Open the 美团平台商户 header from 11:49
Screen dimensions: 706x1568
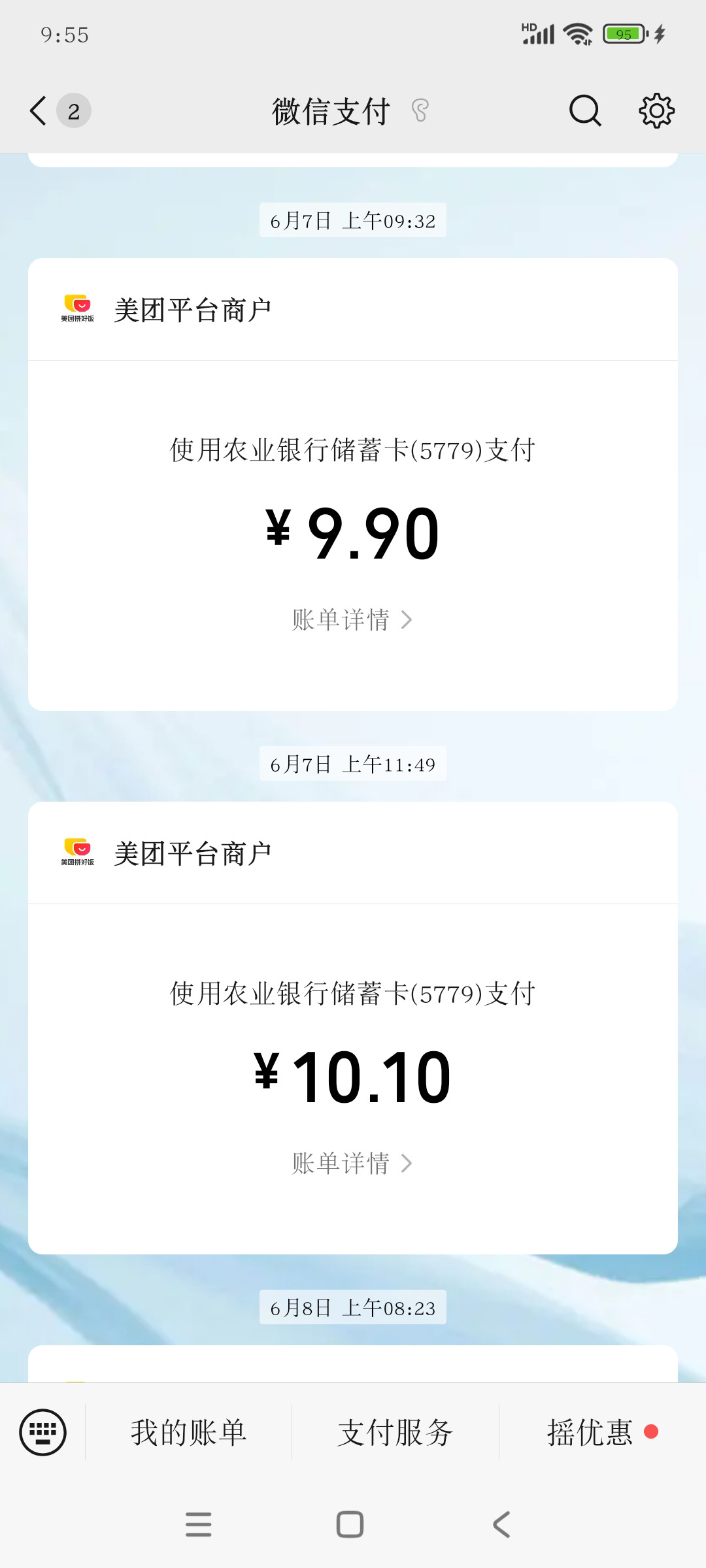point(192,854)
